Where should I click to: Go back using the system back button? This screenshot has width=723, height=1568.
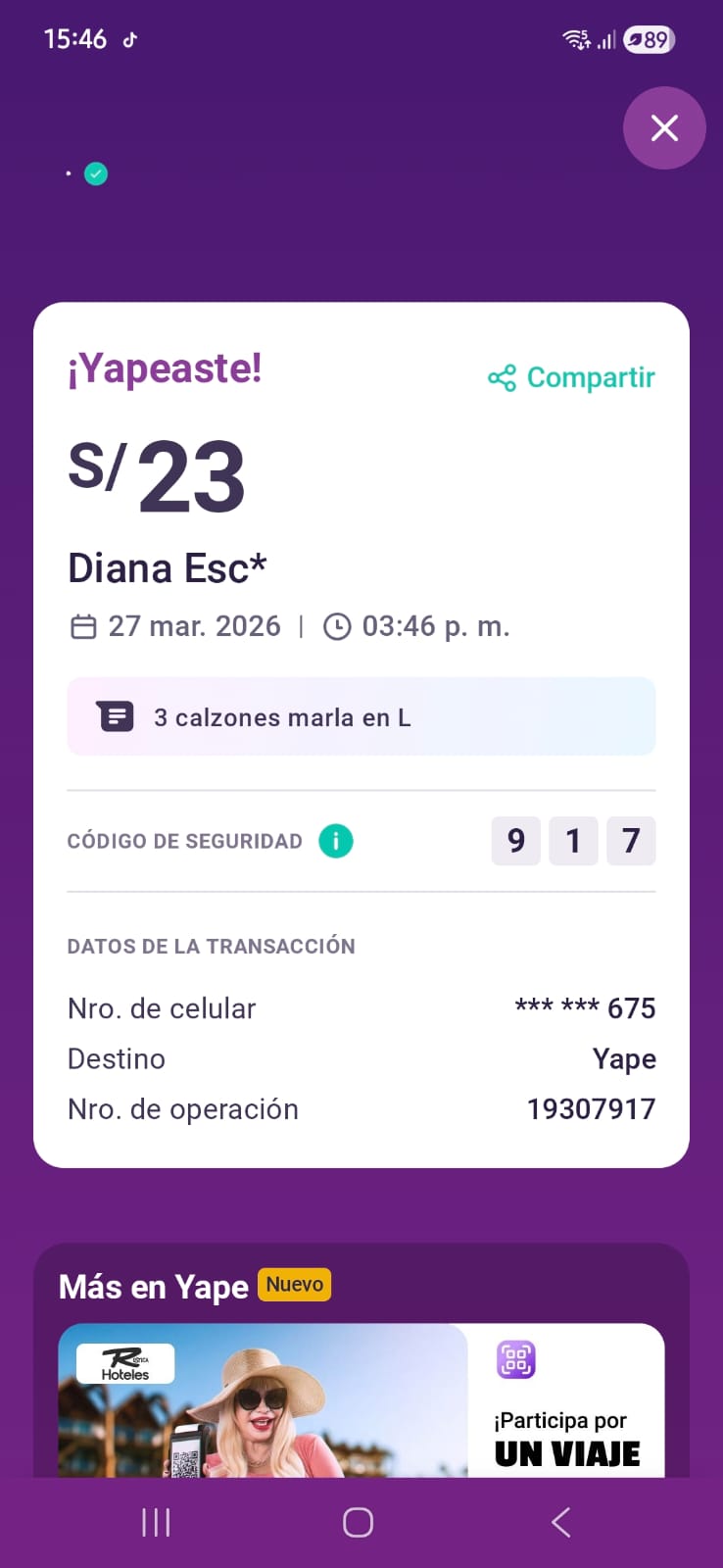pos(560,1522)
